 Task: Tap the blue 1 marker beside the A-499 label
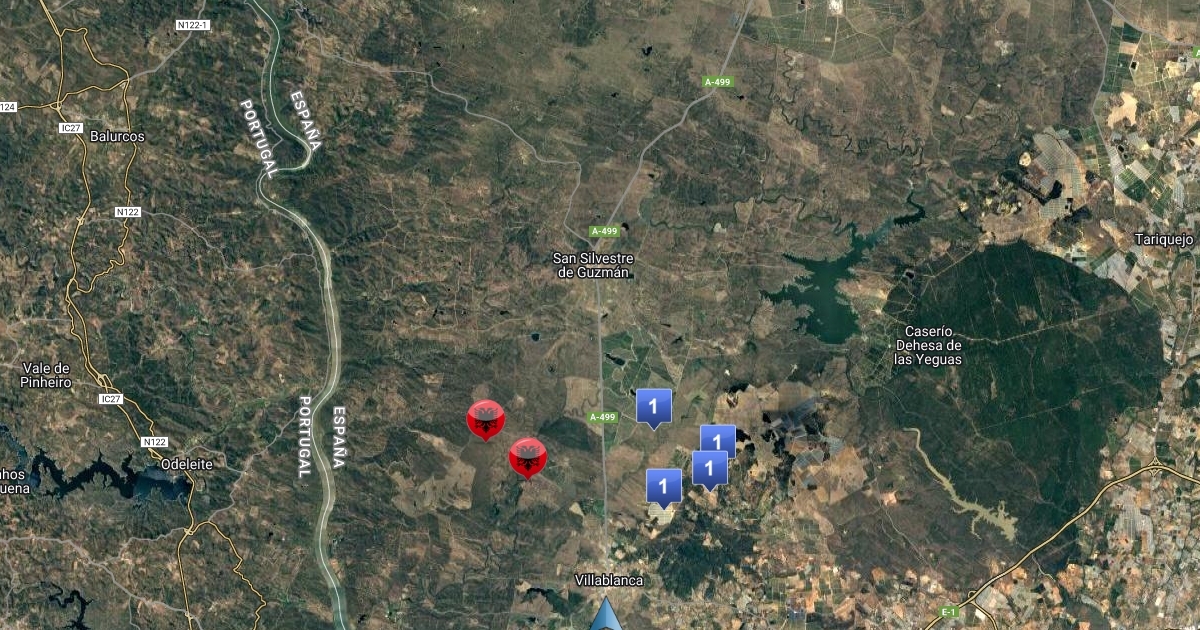point(653,406)
